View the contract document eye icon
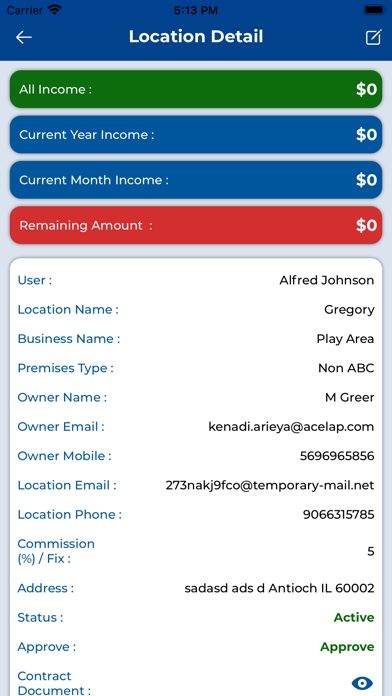The image size is (392, 696). pos(362,683)
